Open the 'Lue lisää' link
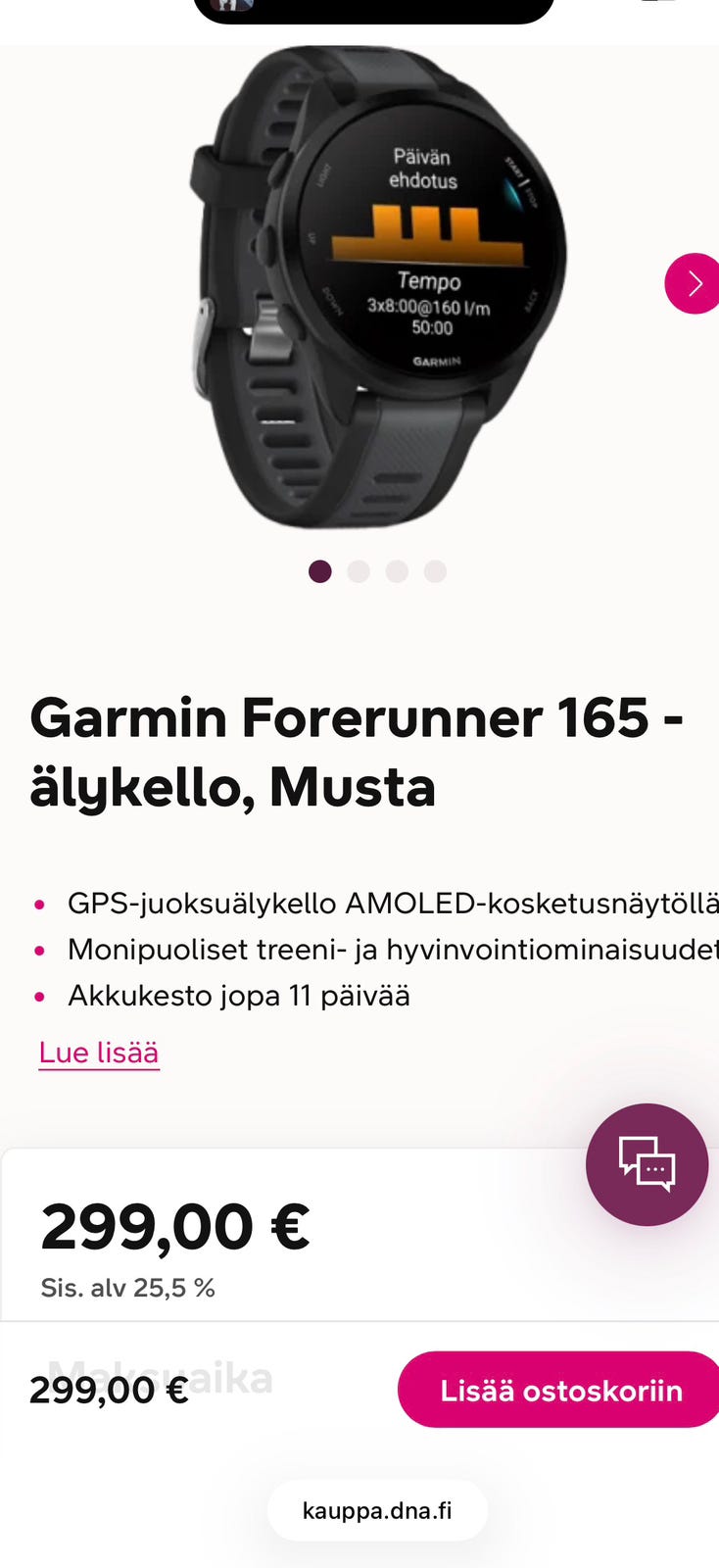Screen dimensions: 719x1568 point(99,1053)
